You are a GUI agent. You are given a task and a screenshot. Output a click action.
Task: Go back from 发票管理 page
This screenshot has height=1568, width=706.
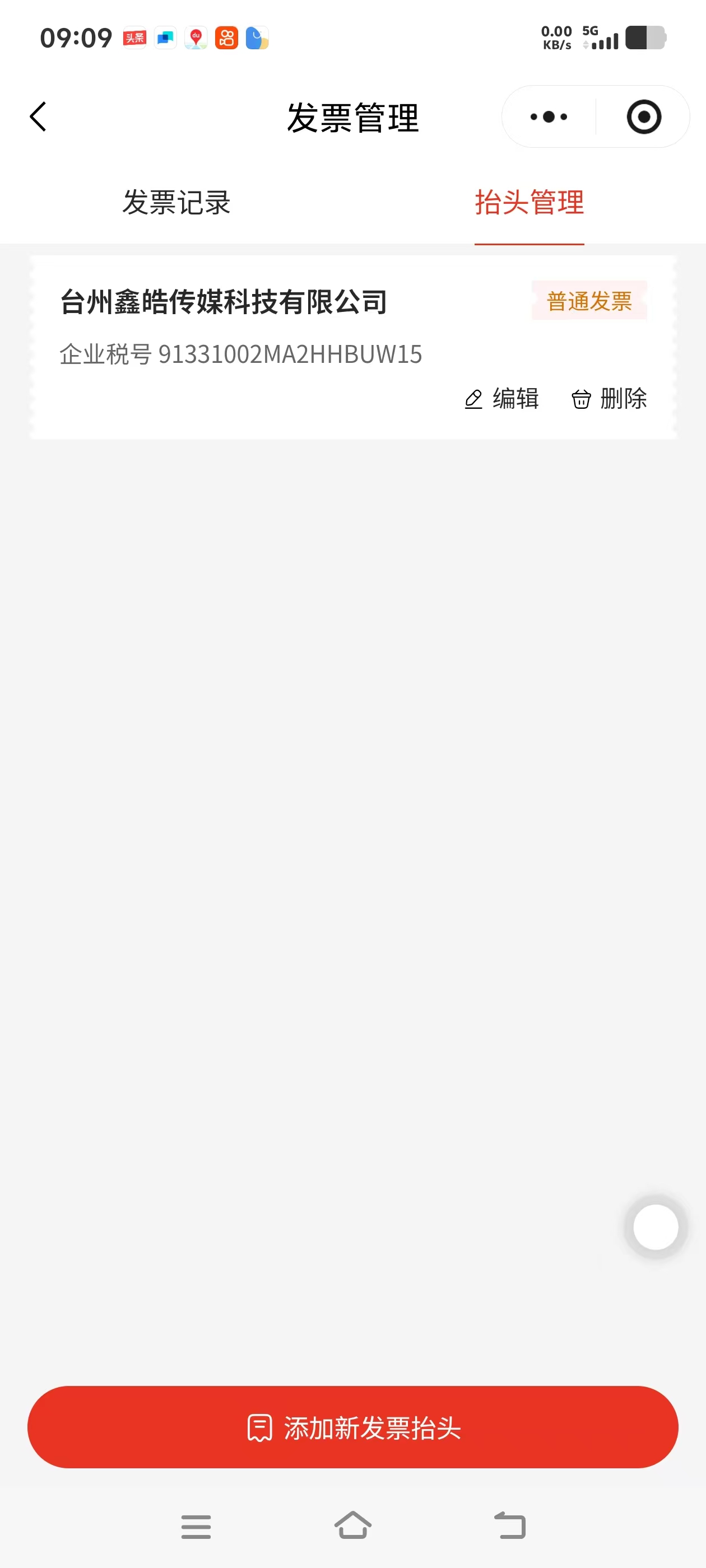coord(38,116)
